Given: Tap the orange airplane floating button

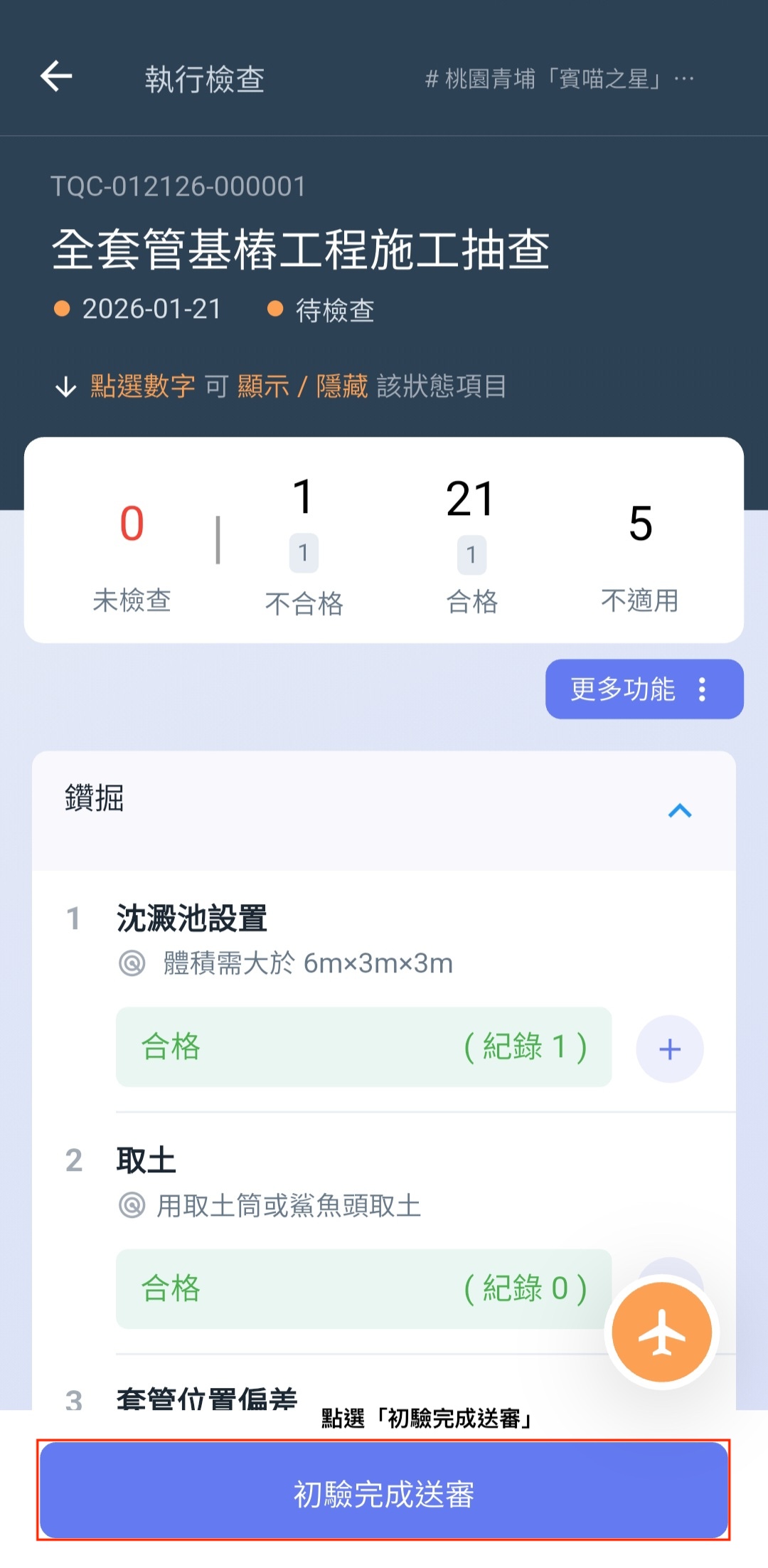Looking at the screenshot, I should (661, 1332).
